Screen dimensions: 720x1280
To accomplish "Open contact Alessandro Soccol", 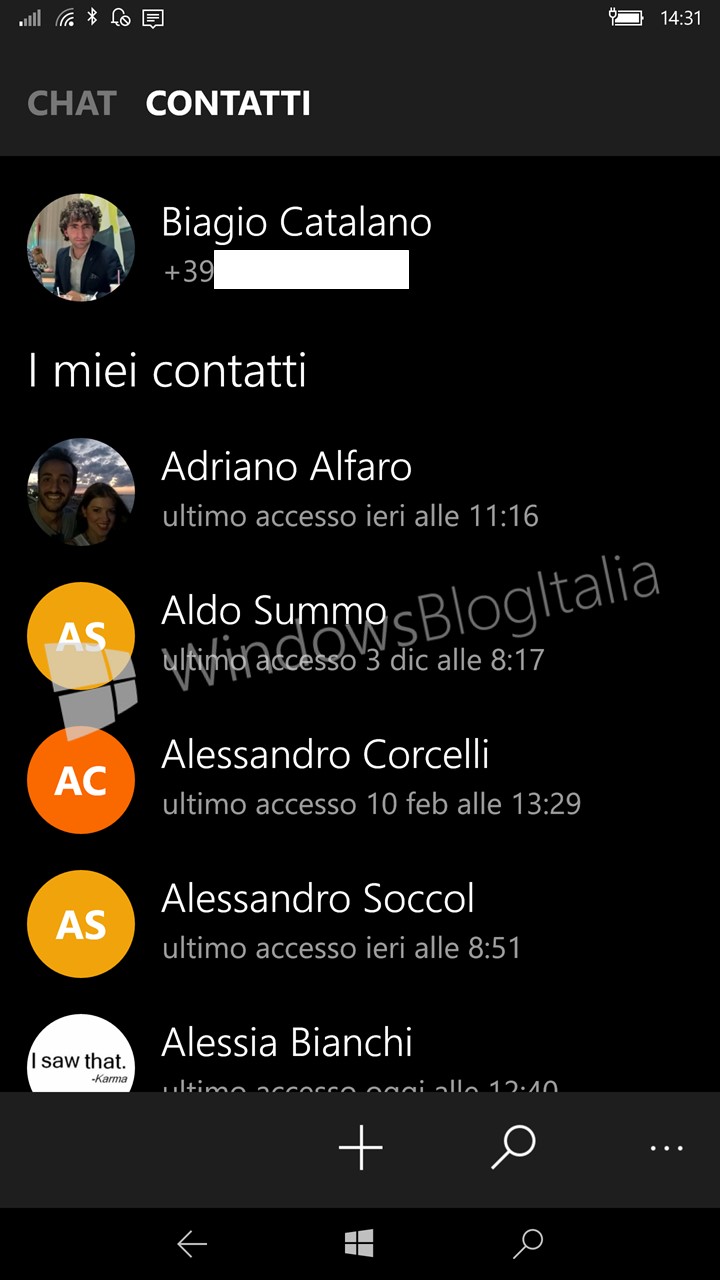I will click(x=360, y=923).
